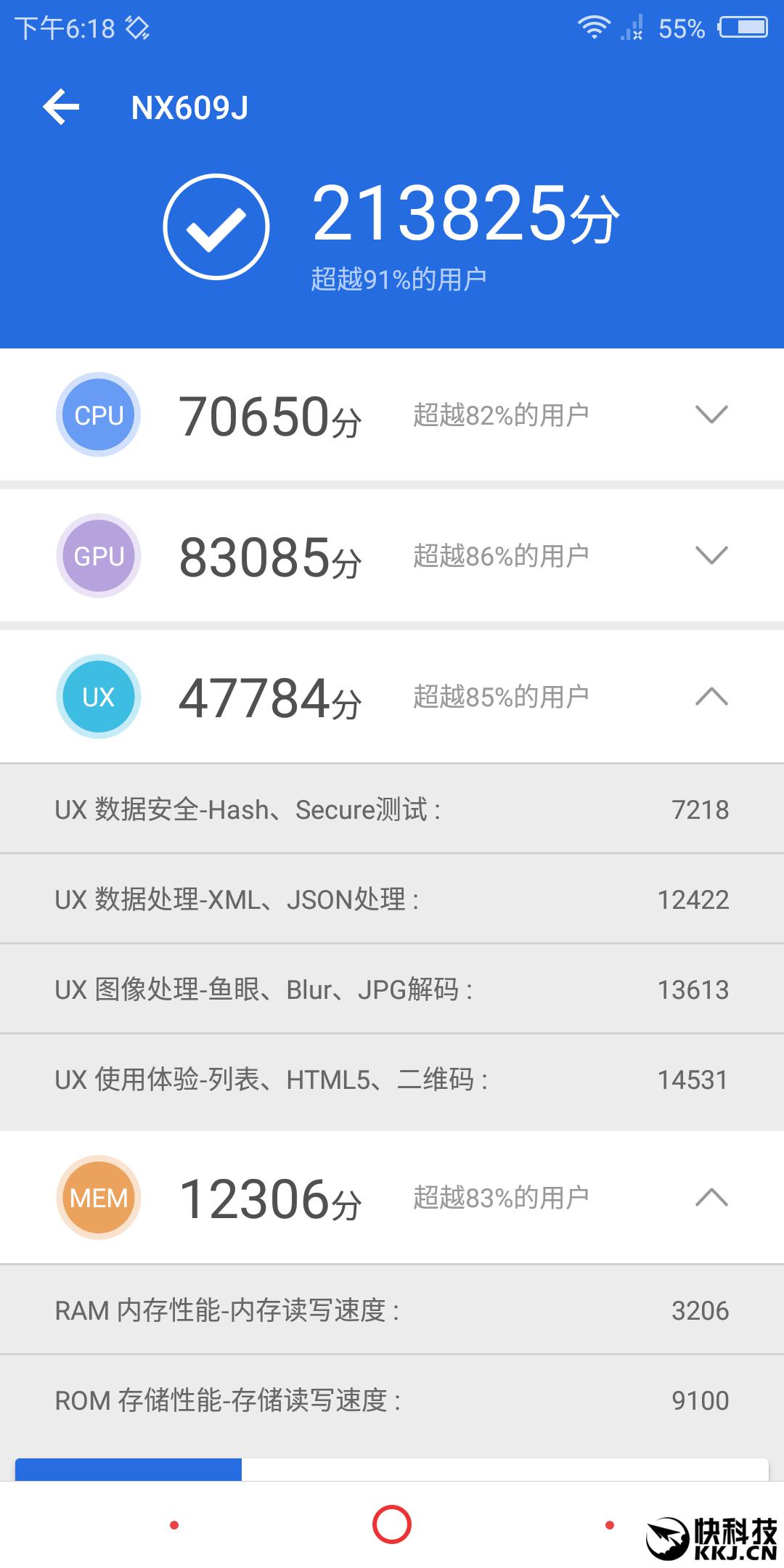This screenshot has height=1568, width=784.
Task: Expand the CPU score details
Action: point(711,415)
